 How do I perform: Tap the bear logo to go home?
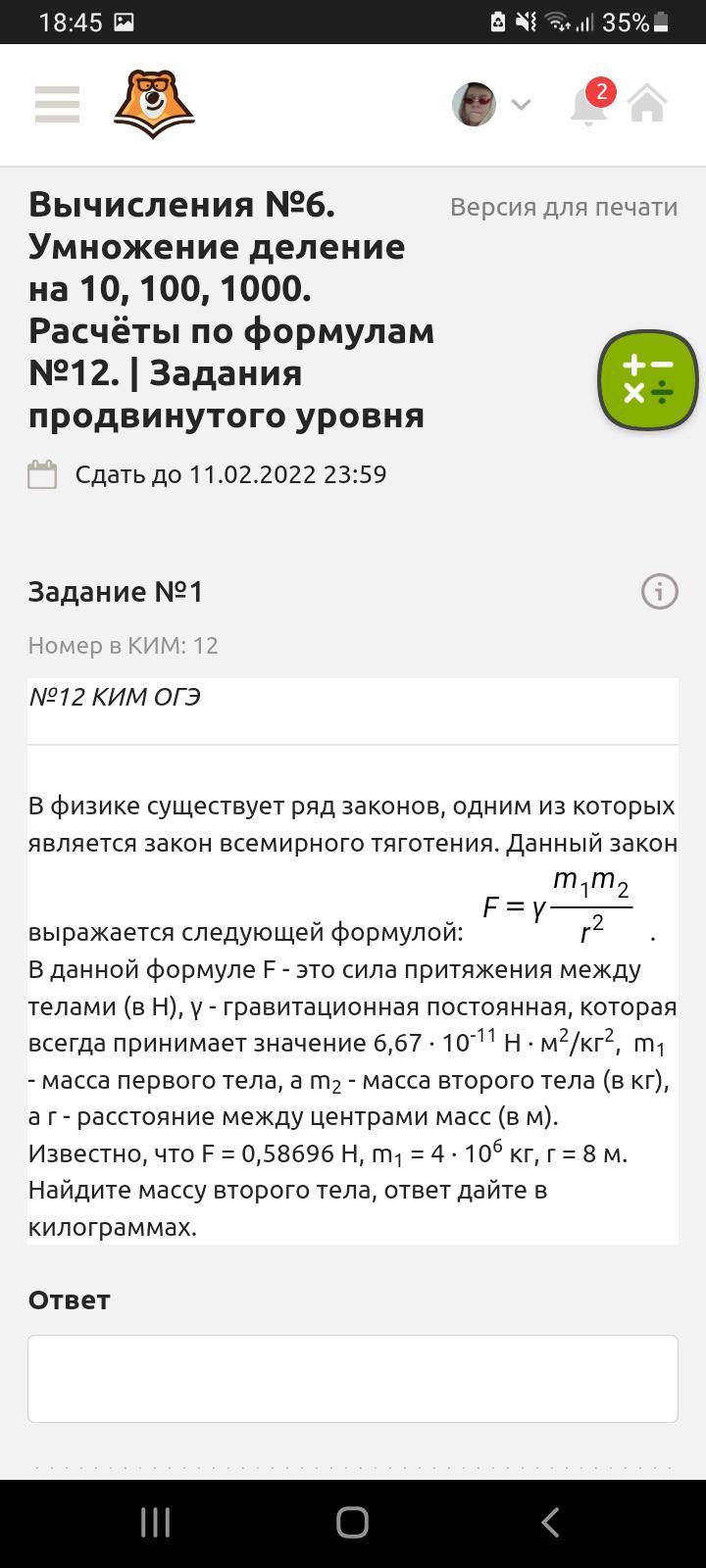154,104
